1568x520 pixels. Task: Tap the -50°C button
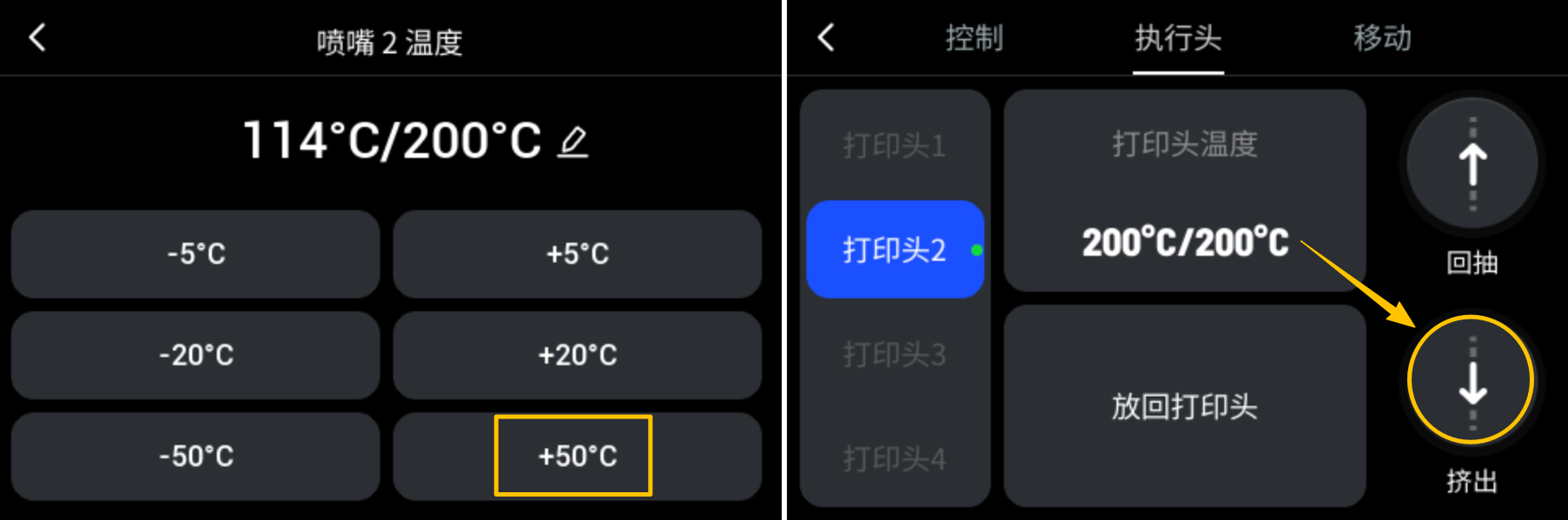(x=195, y=456)
